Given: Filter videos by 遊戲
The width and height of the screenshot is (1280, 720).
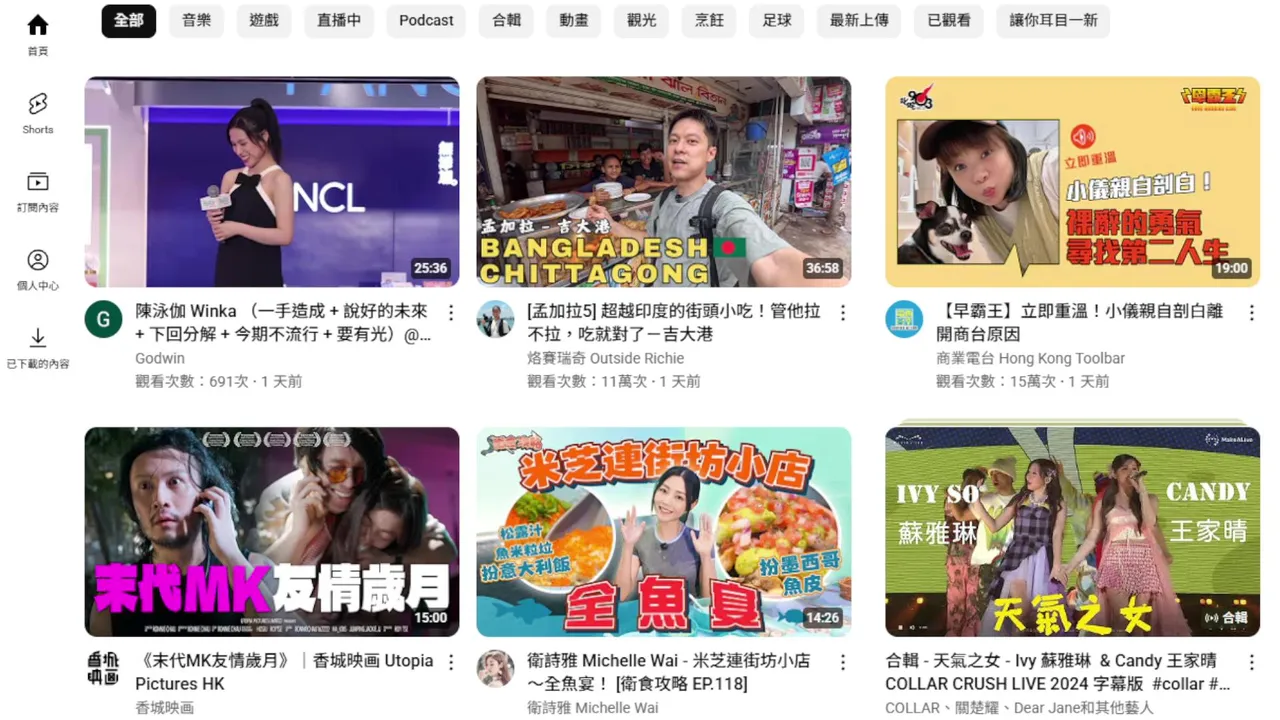Looking at the screenshot, I should click(x=264, y=20).
